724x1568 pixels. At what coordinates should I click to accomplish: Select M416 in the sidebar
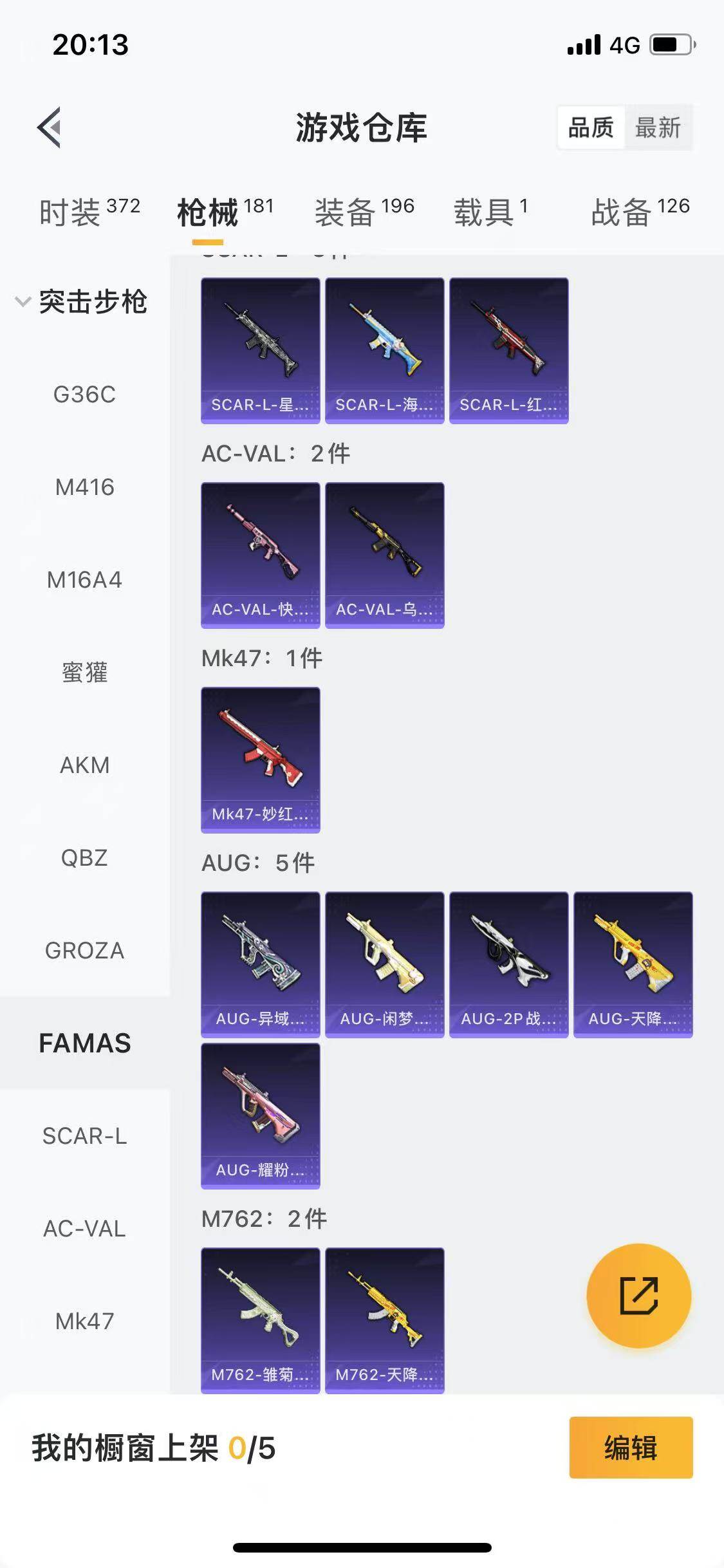coord(84,487)
